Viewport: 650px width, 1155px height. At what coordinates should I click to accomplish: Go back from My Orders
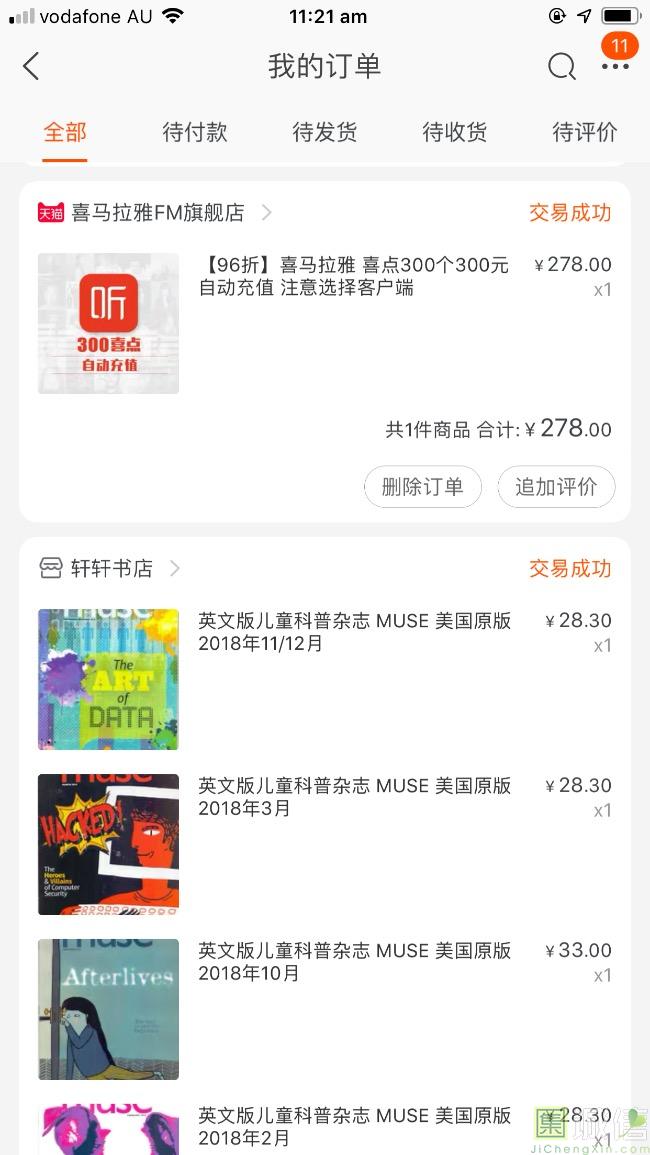31,67
